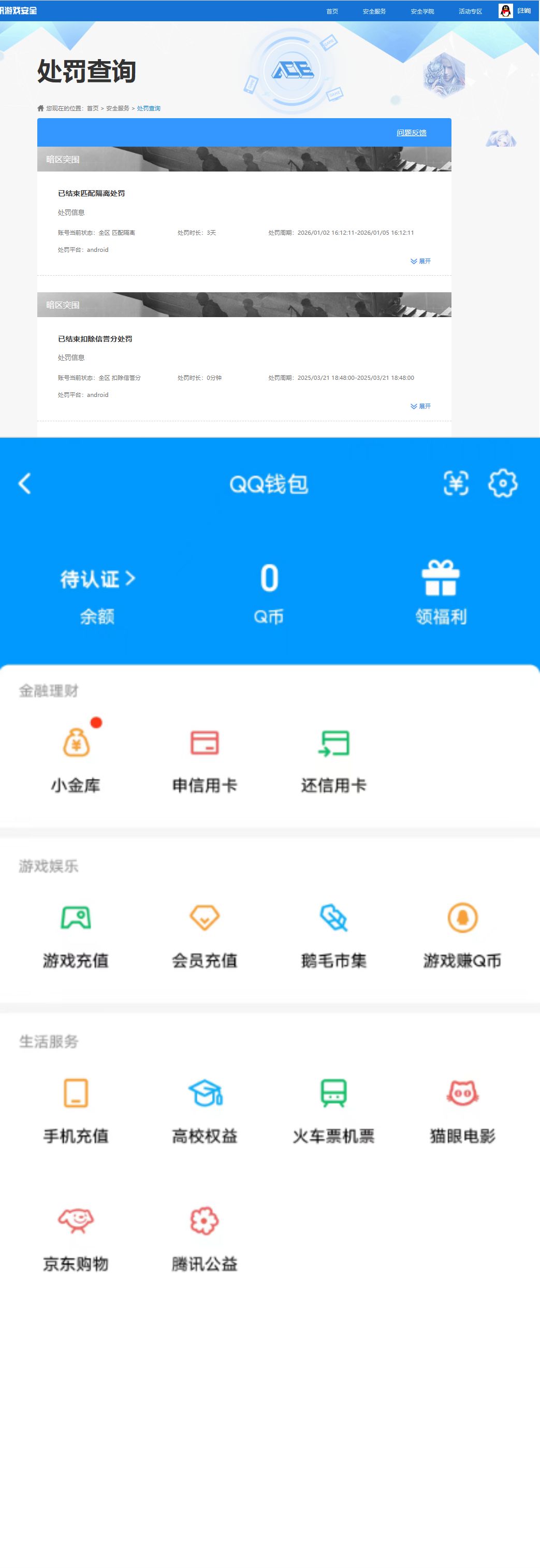Expand the first 匹配隔离 penalty details
Image resolution: width=540 pixels, height=1568 pixels.
[x=421, y=261]
